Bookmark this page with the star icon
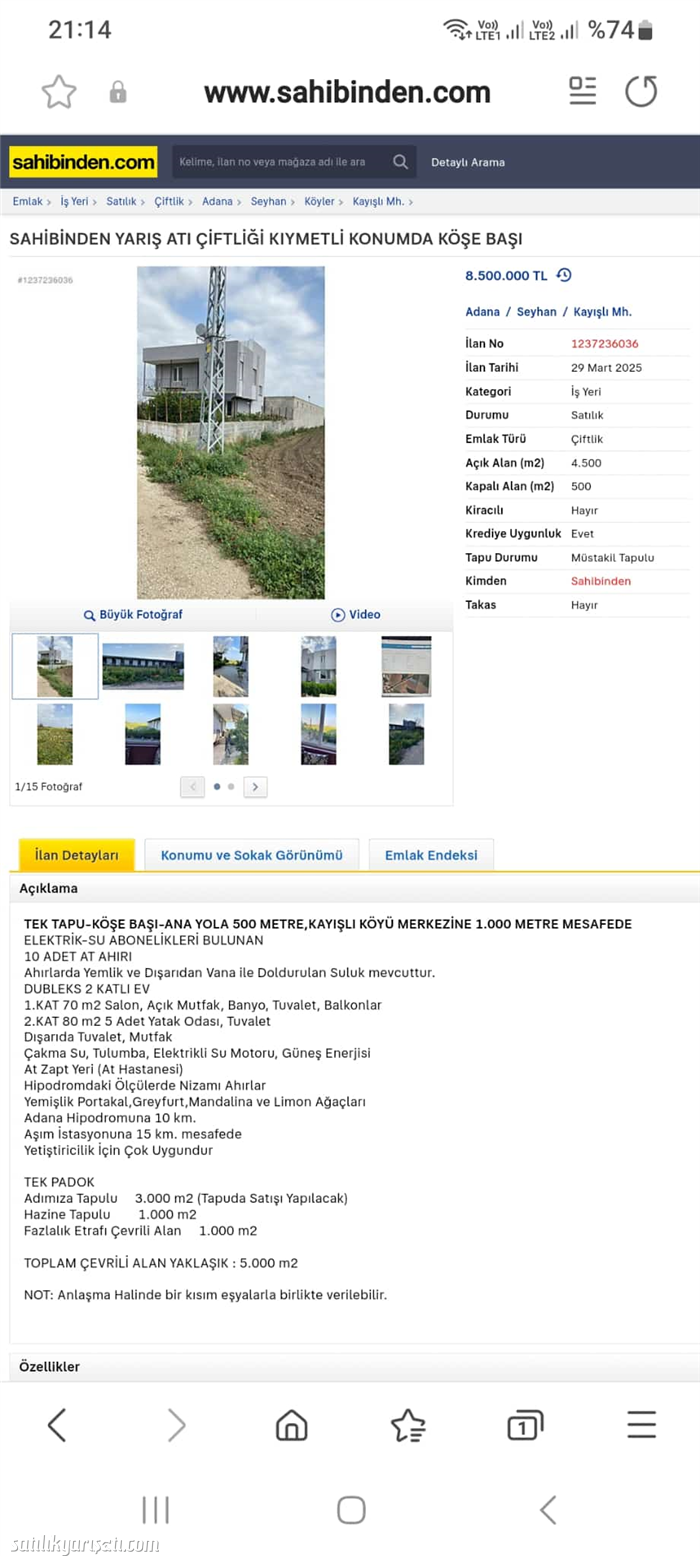Viewport: 700px width, 1556px height. [59, 92]
